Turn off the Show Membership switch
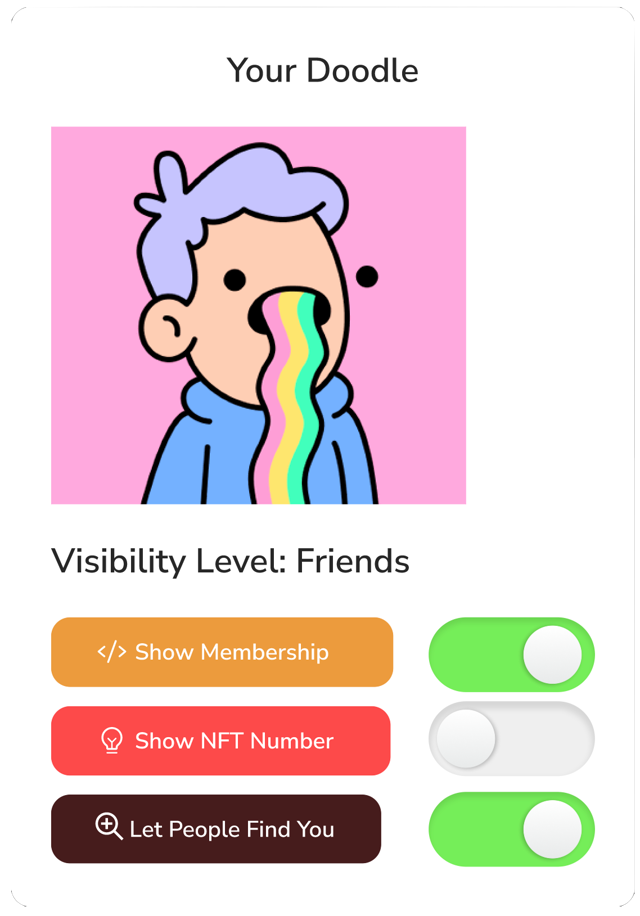 (x=511, y=655)
